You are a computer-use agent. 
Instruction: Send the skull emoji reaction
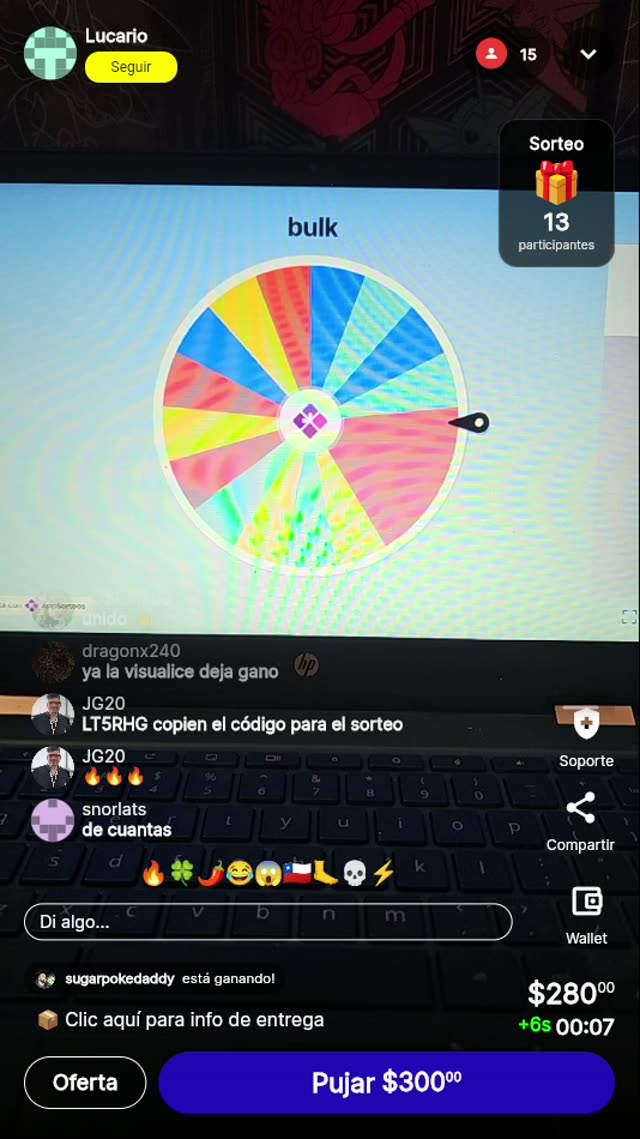click(x=355, y=873)
